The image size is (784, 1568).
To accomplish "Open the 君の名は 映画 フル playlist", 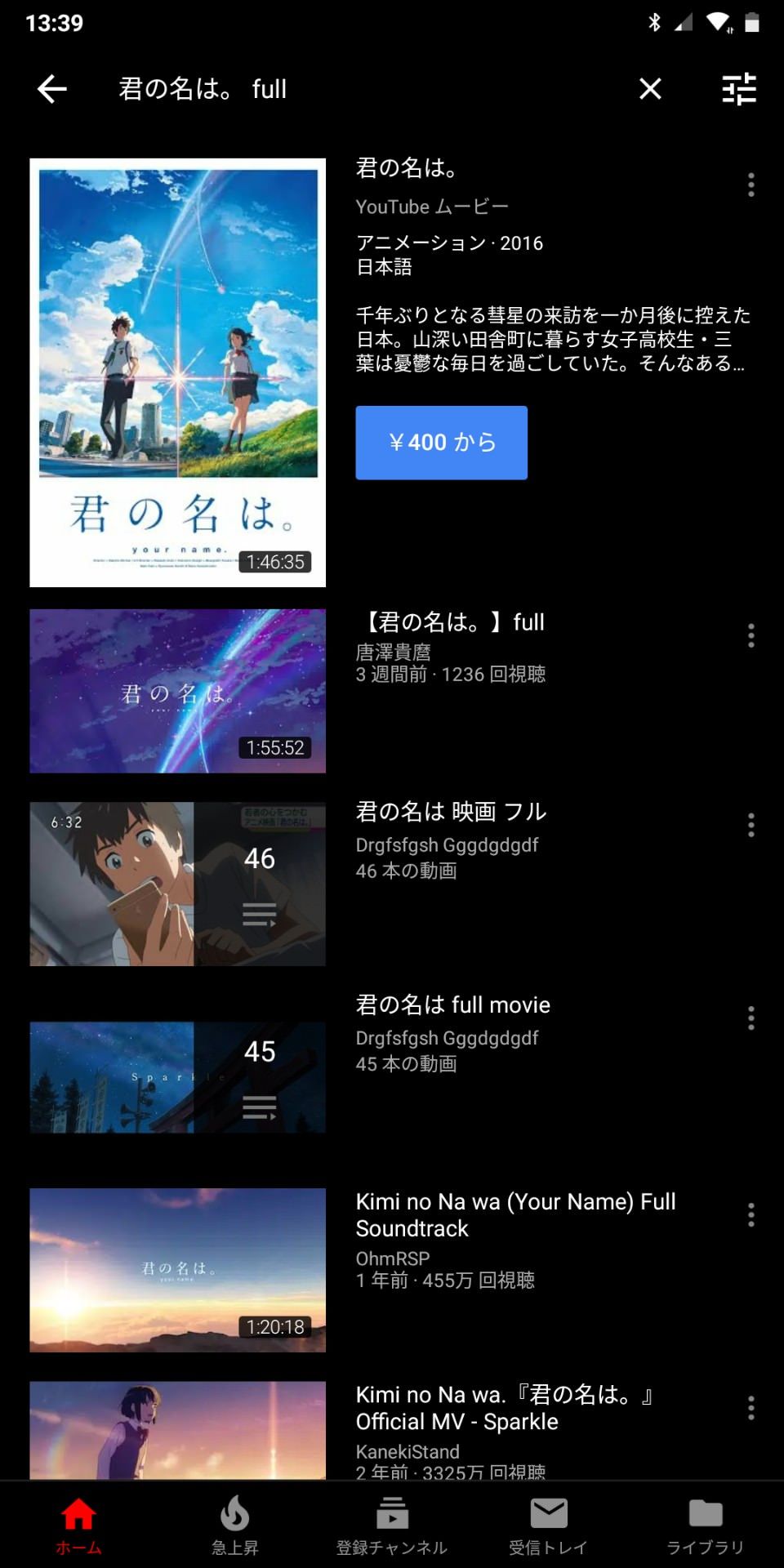I will click(177, 884).
